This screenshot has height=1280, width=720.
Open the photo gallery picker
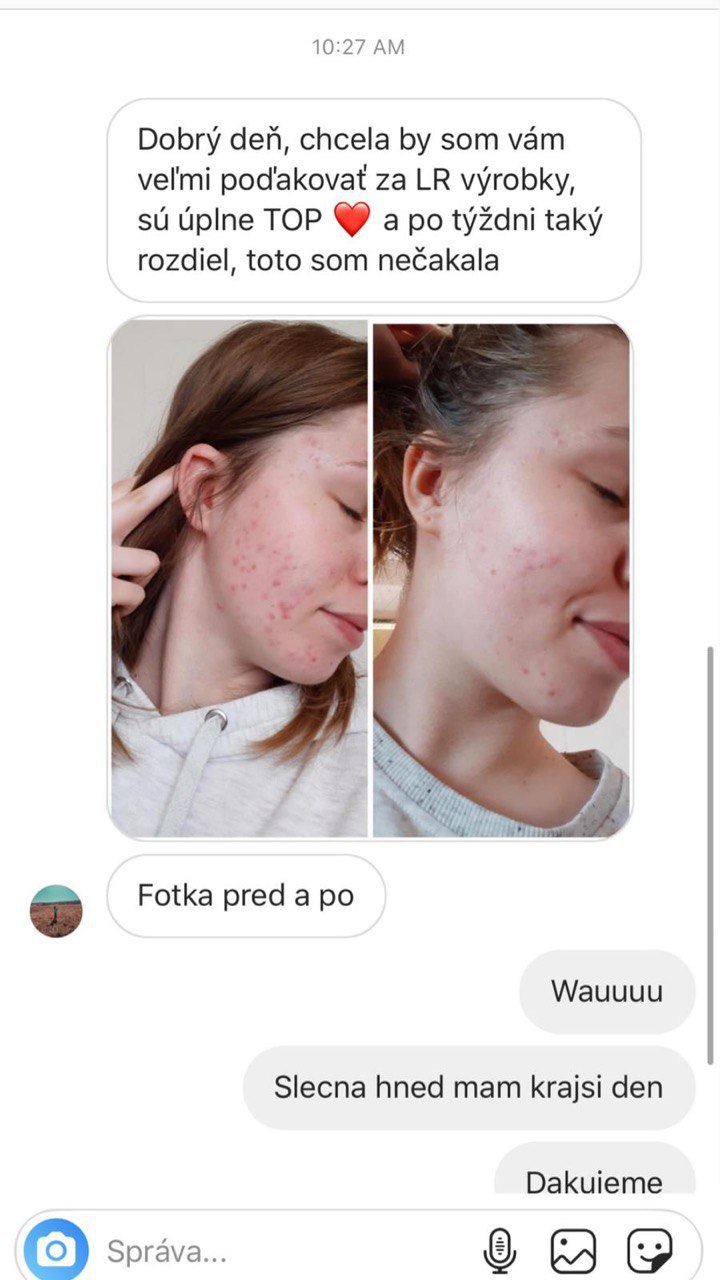[573, 1250]
